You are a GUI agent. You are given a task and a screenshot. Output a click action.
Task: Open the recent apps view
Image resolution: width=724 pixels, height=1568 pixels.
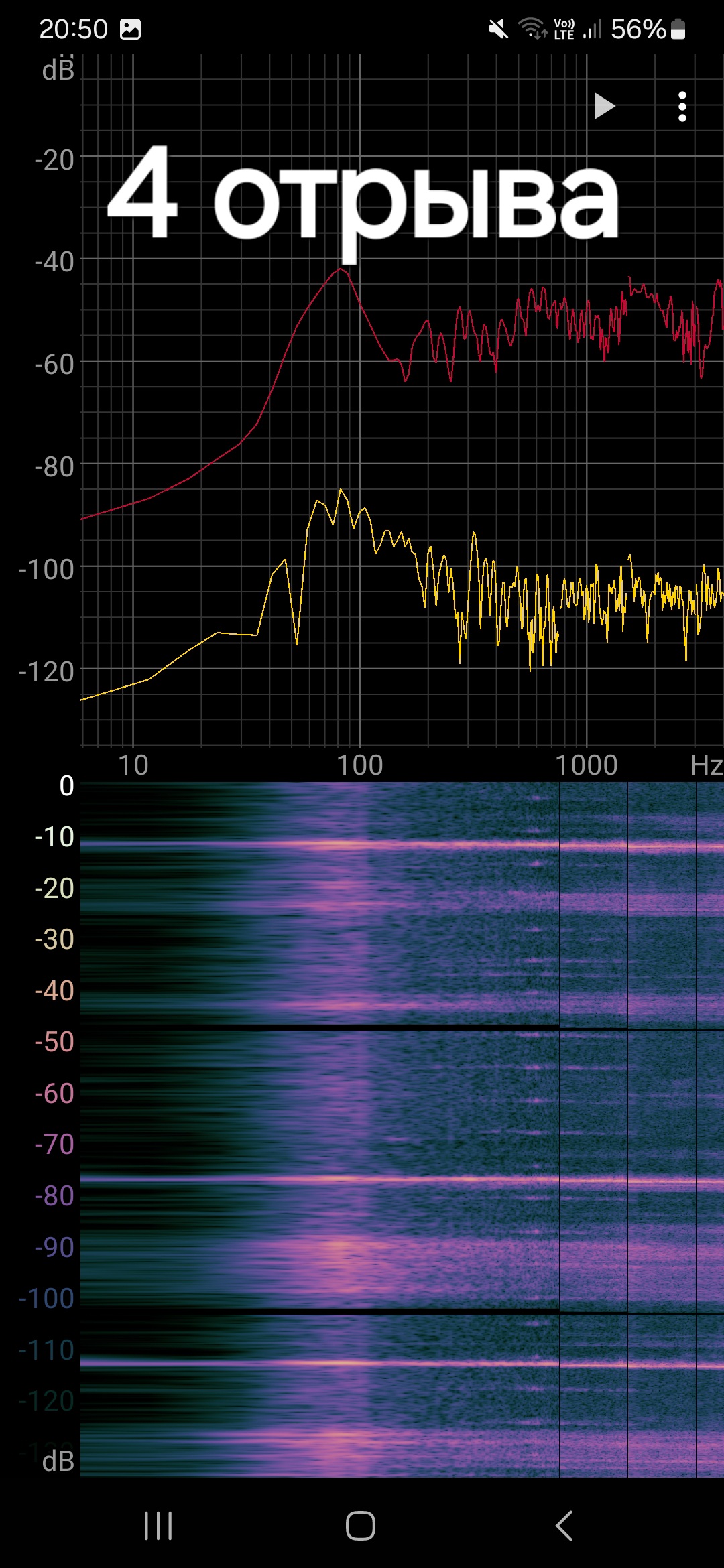coord(158,1526)
